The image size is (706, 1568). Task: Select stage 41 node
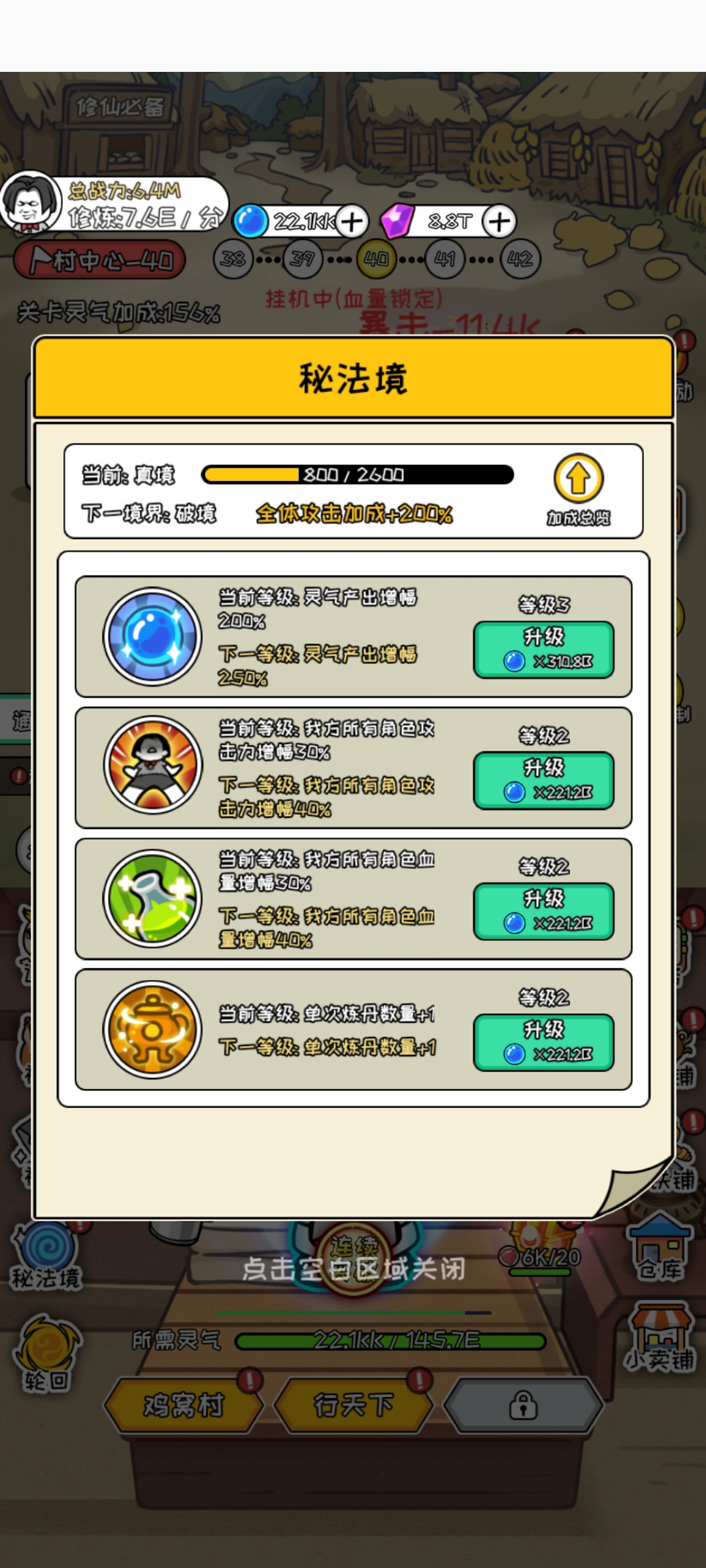[x=445, y=259]
